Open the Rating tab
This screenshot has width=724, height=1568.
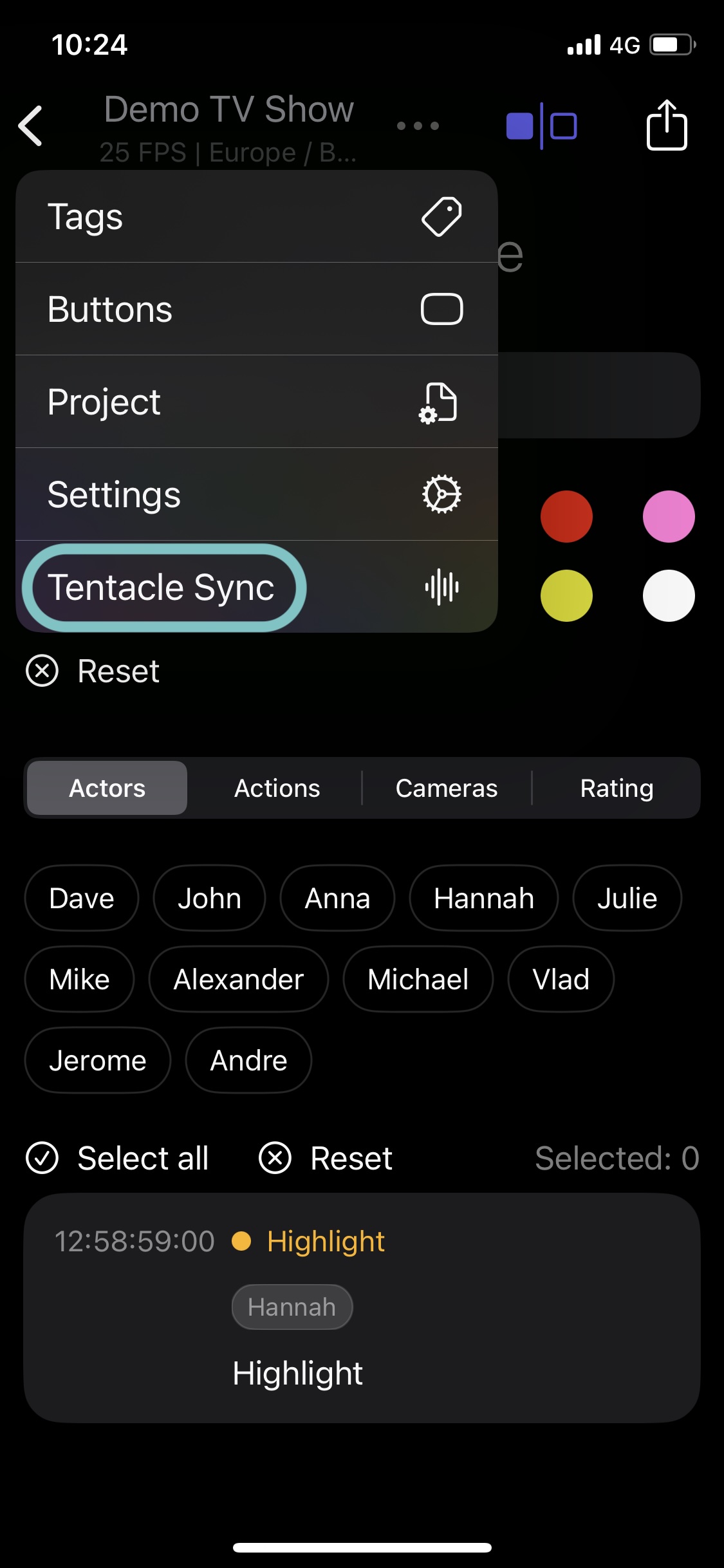pos(616,787)
